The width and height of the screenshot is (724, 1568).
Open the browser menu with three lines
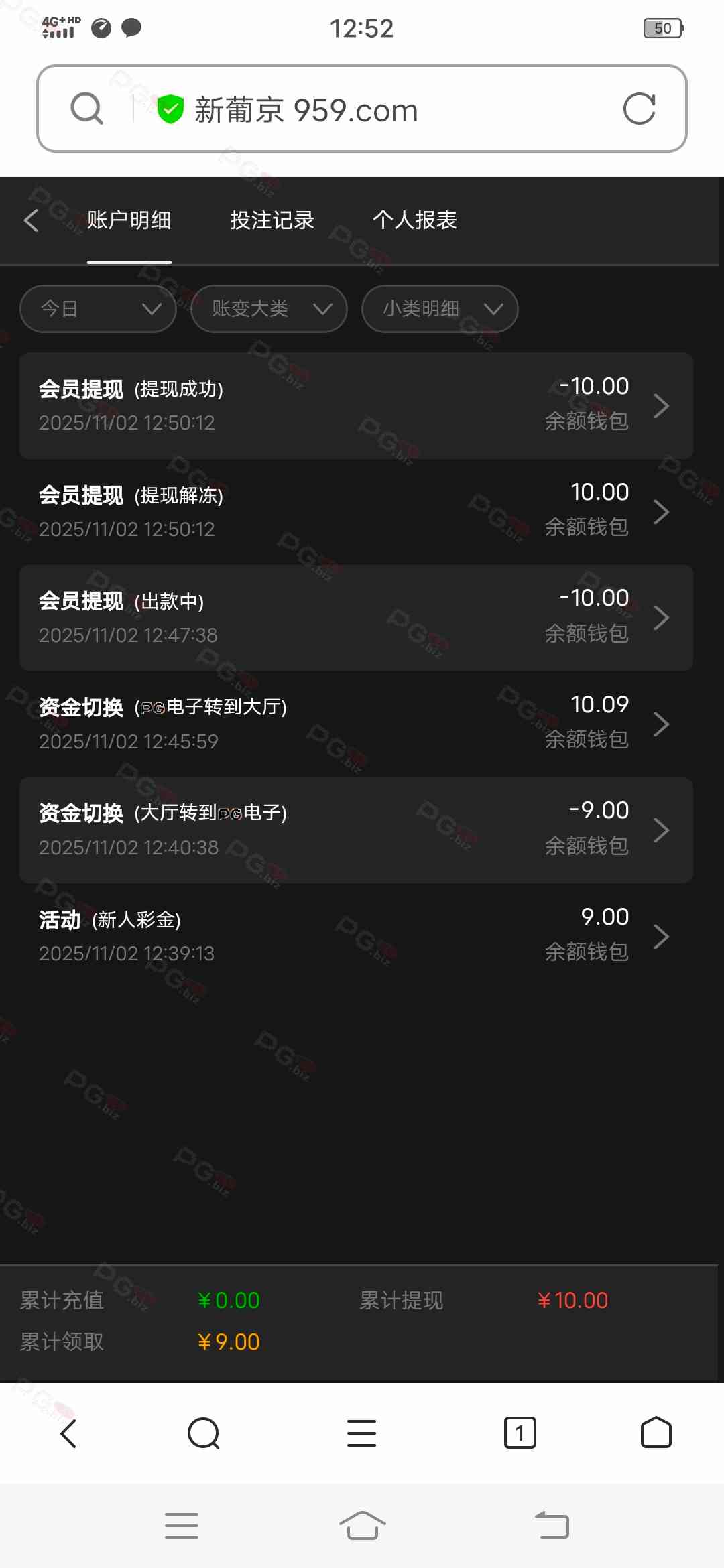361,1433
